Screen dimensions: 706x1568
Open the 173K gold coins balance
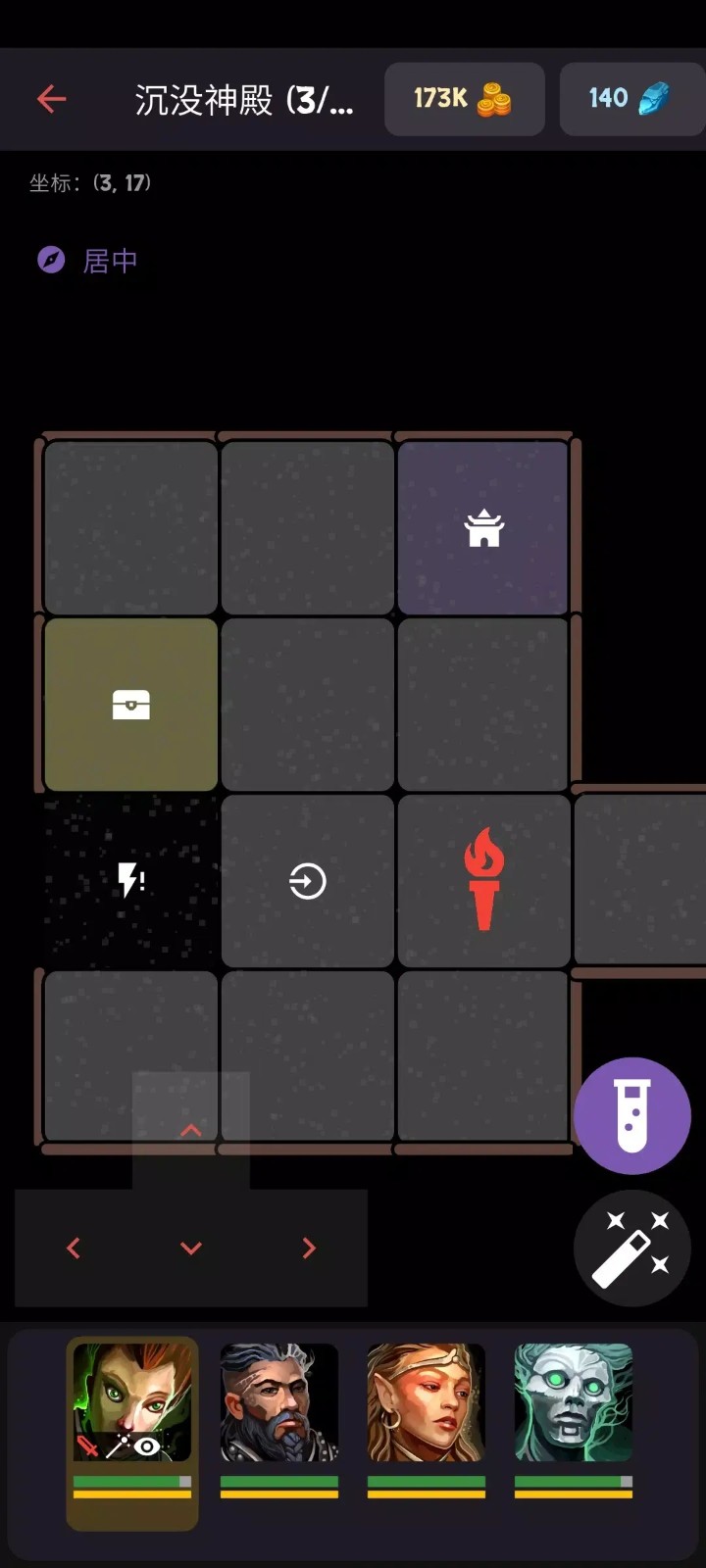pos(464,99)
